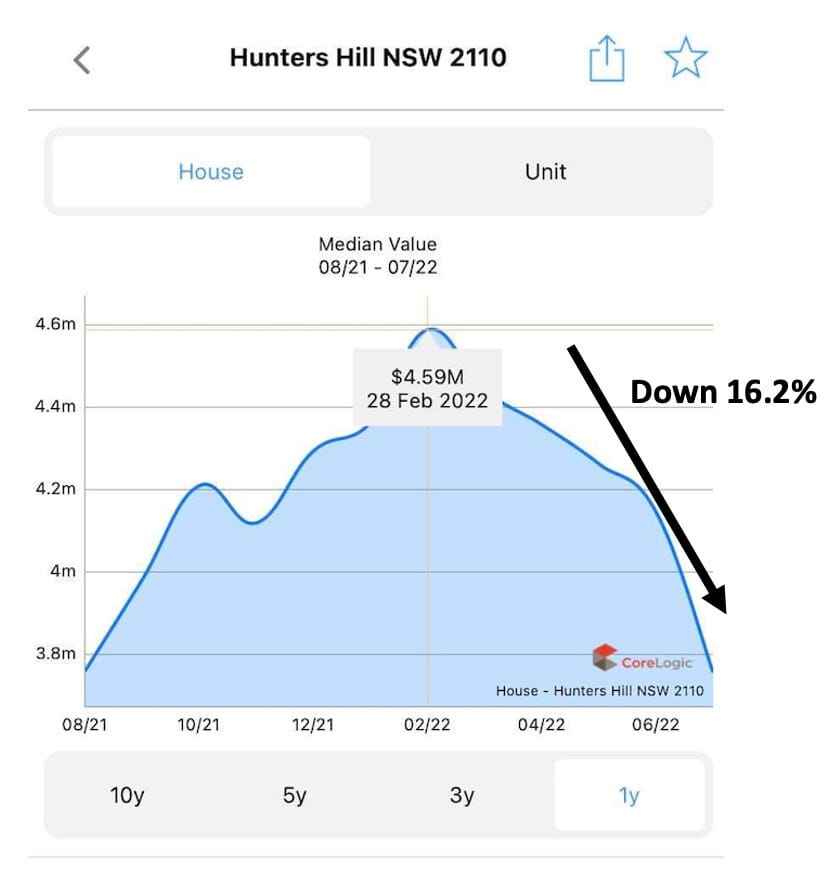824x874 pixels.
Task: Switch the chart to 5y
Action: click(x=294, y=796)
